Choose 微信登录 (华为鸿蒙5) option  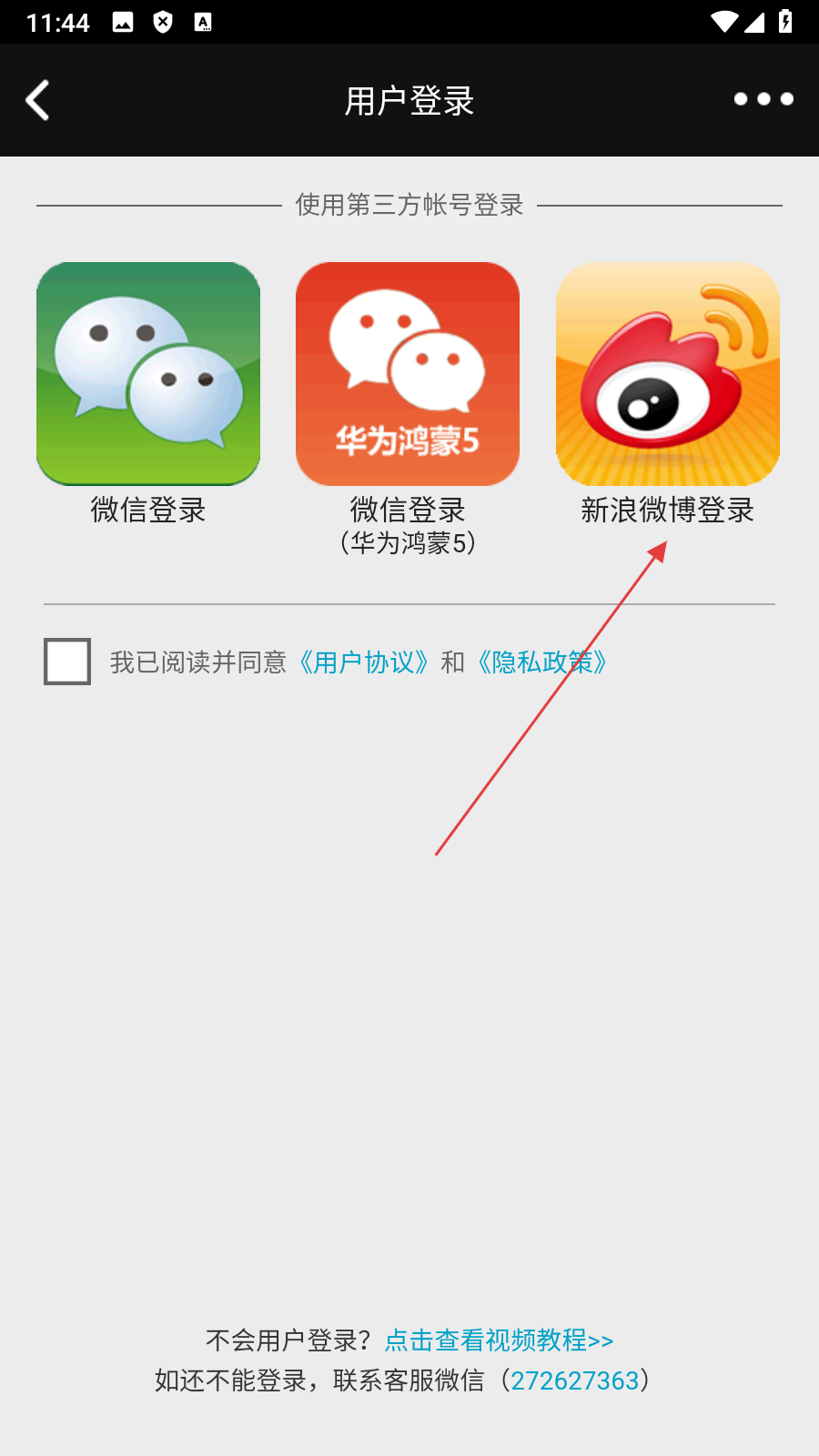pyautogui.click(x=408, y=374)
